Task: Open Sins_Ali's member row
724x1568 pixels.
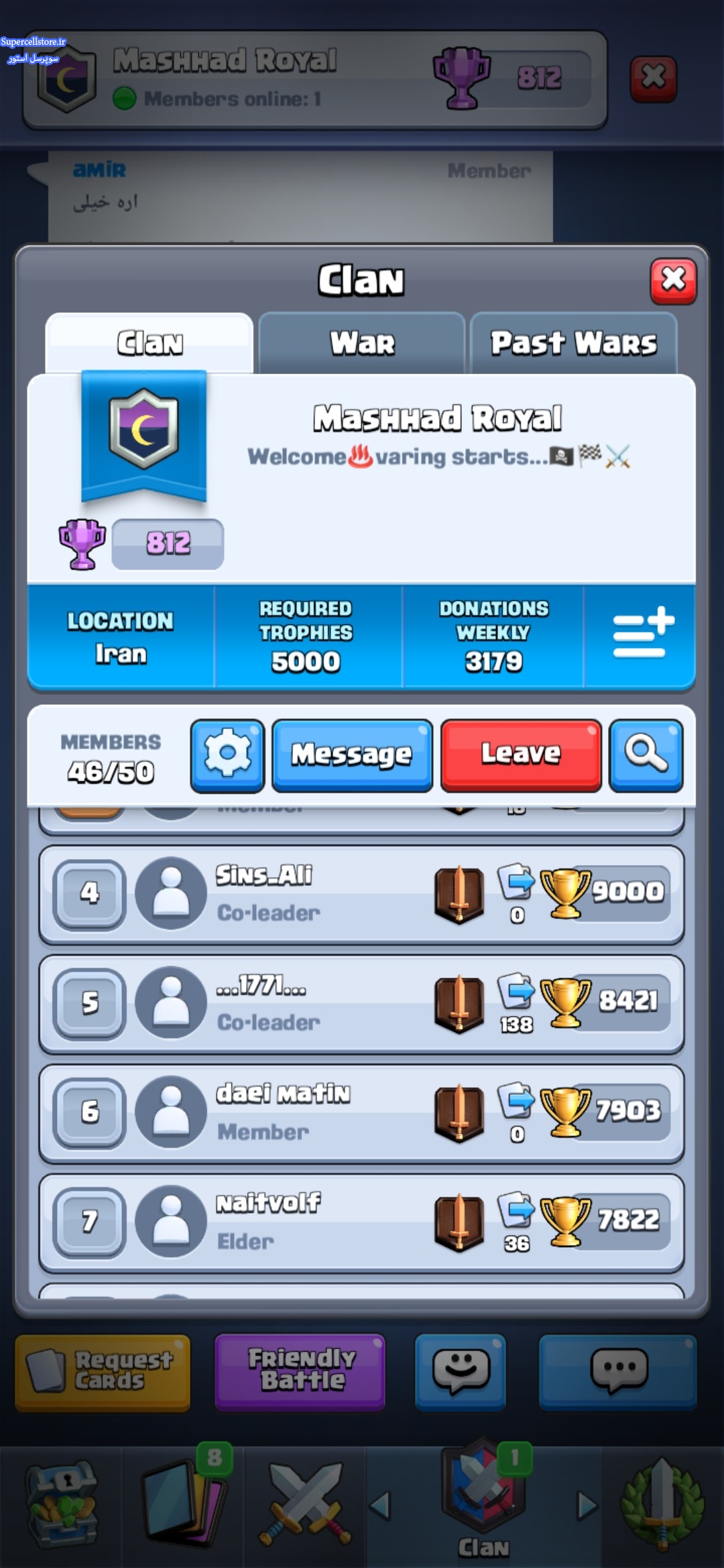Action: click(361, 895)
